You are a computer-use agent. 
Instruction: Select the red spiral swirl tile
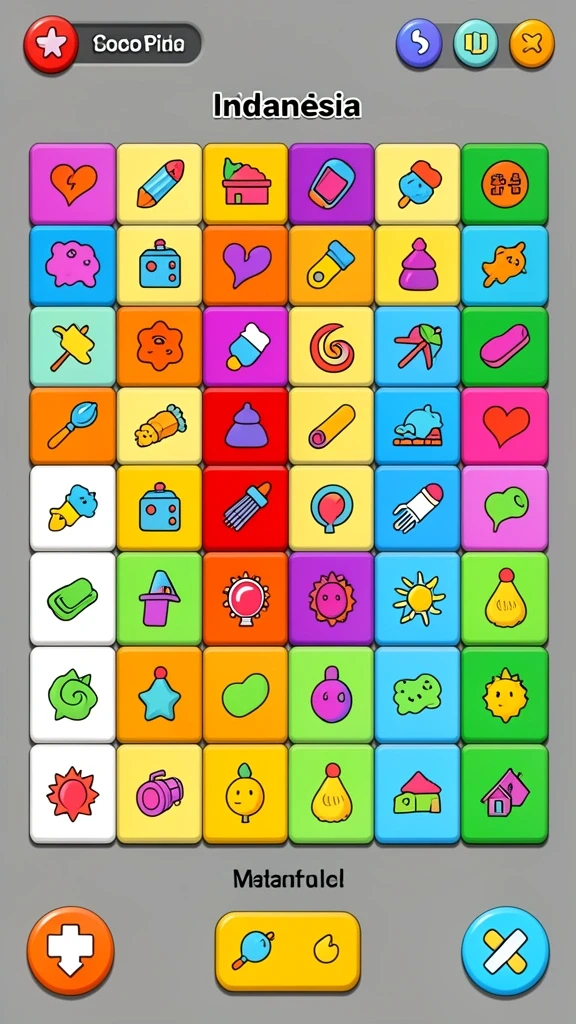click(x=332, y=346)
